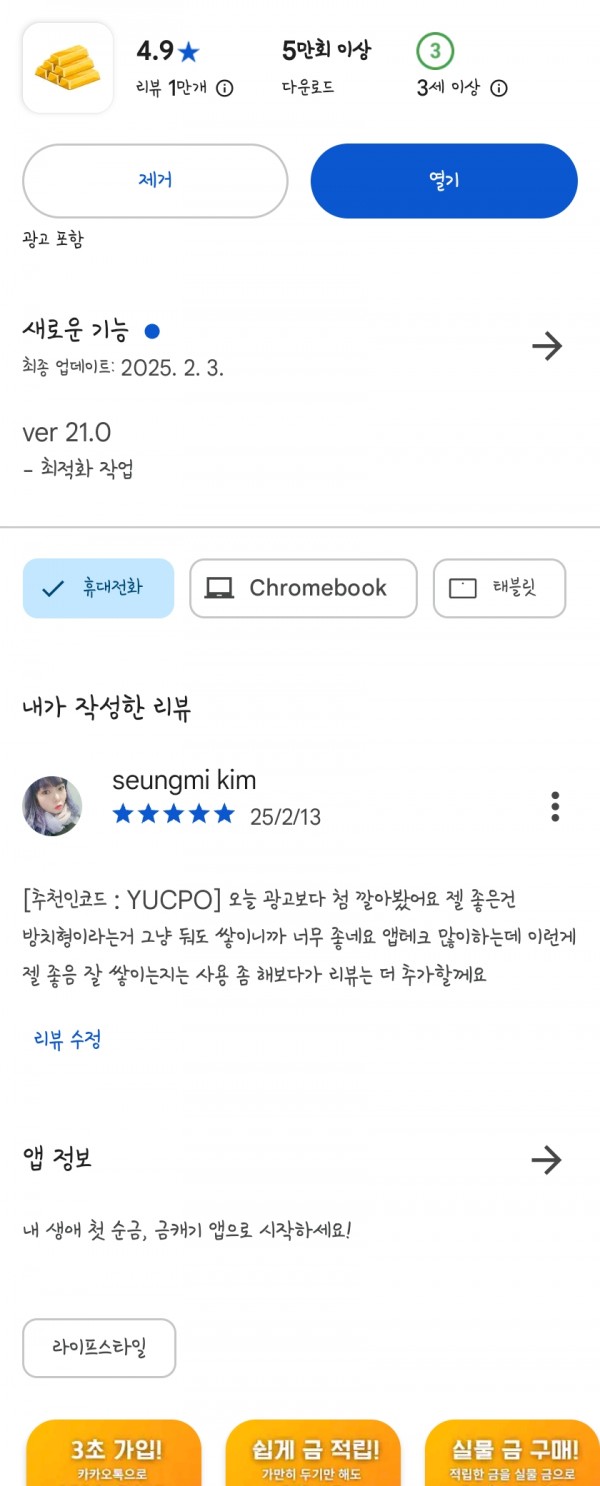Switch to the Chromebook chip
Screen dimensions: 600x1486
click(x=303, y=588)
